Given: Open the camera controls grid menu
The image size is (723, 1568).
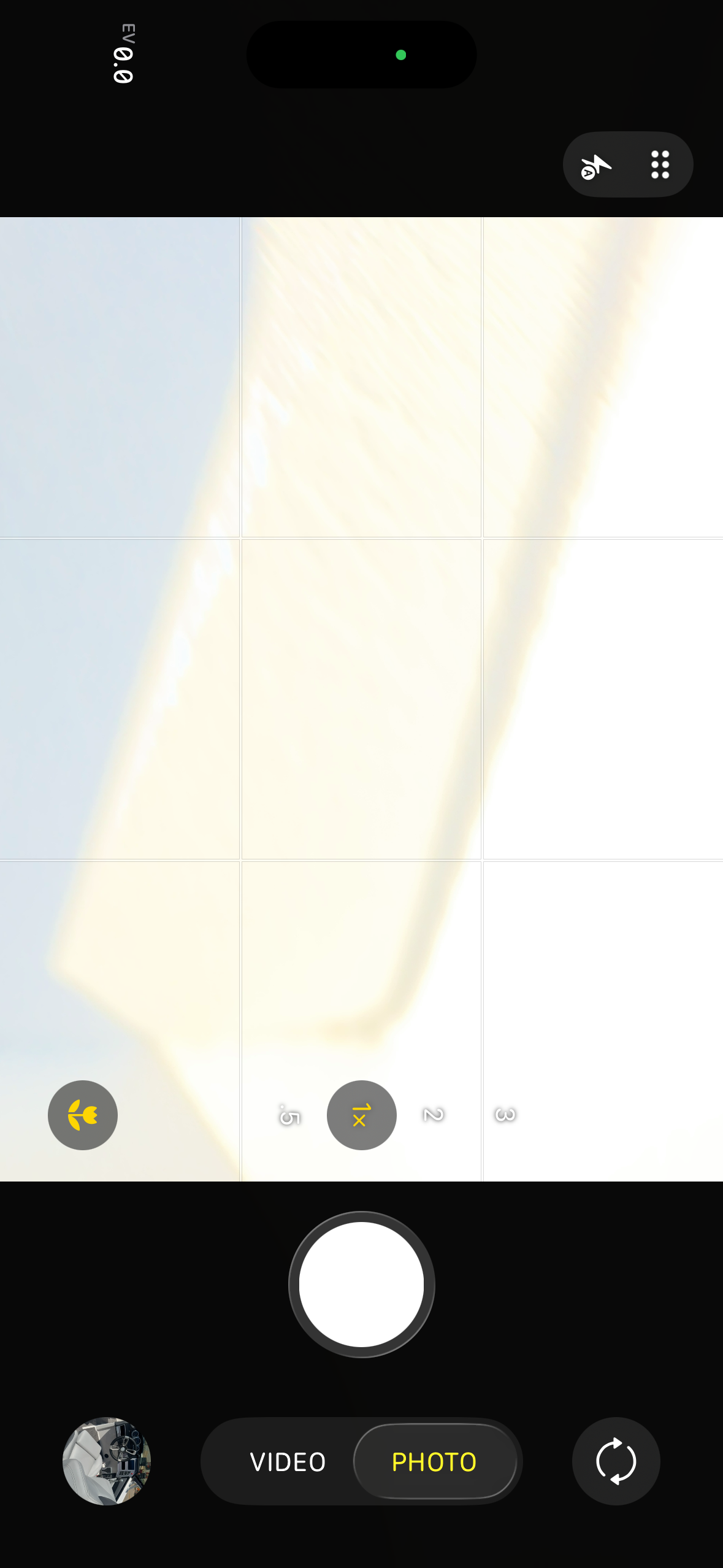Looking at the screenshot, I should tap(660, 165).
